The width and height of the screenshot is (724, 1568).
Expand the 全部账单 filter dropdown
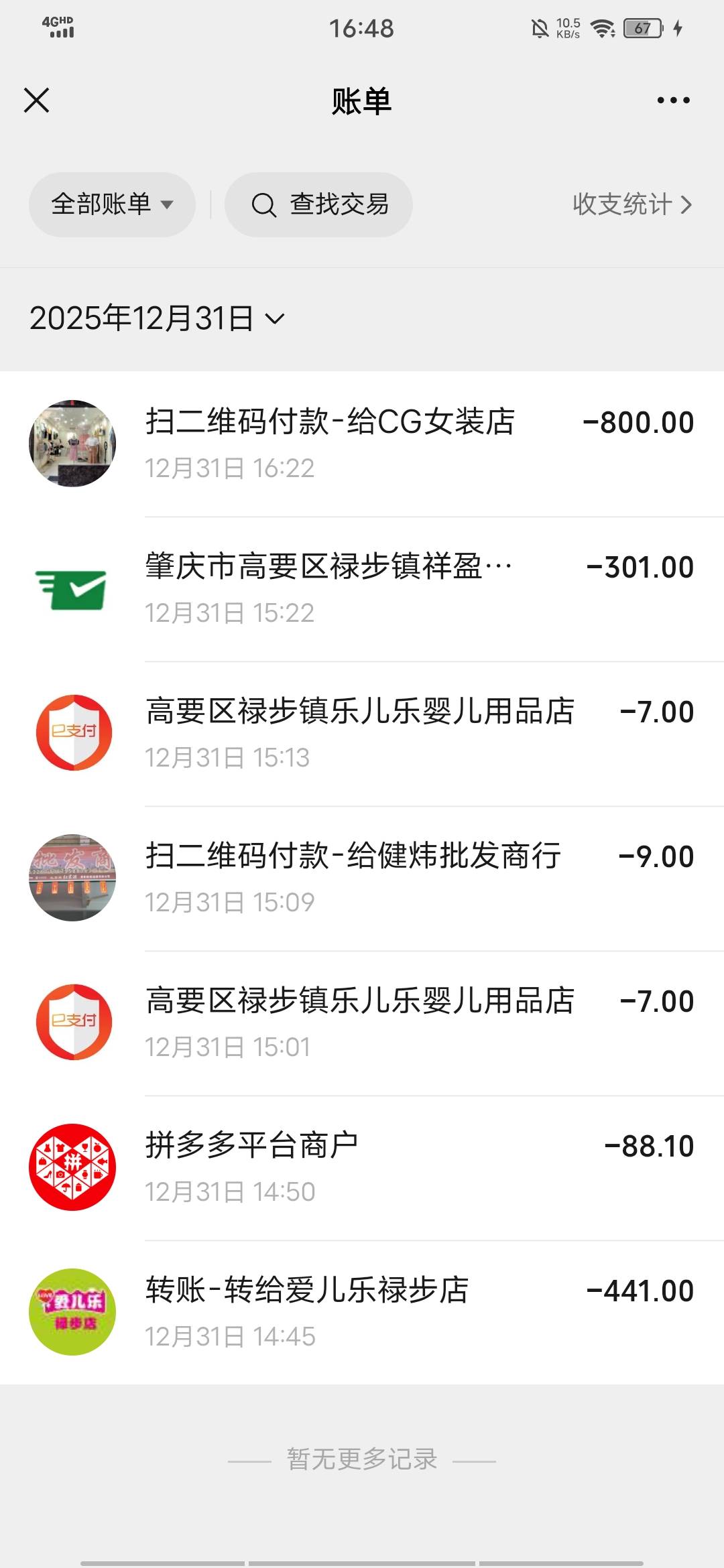(112, 204)
